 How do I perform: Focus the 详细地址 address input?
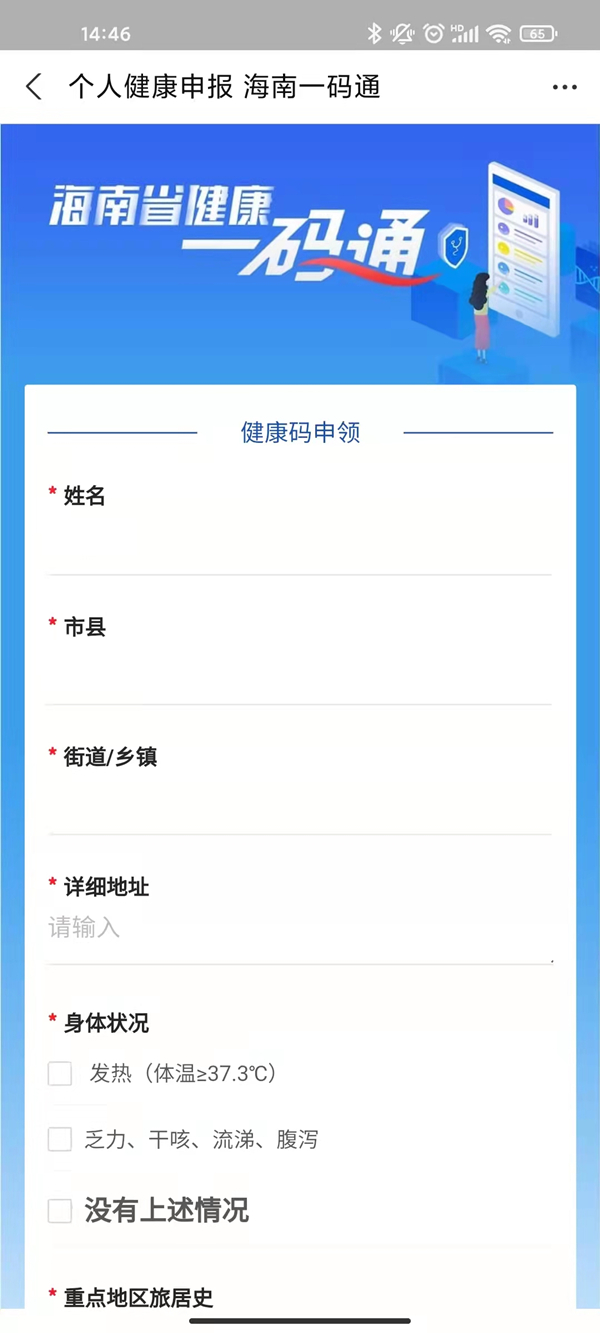pos(300,930)
